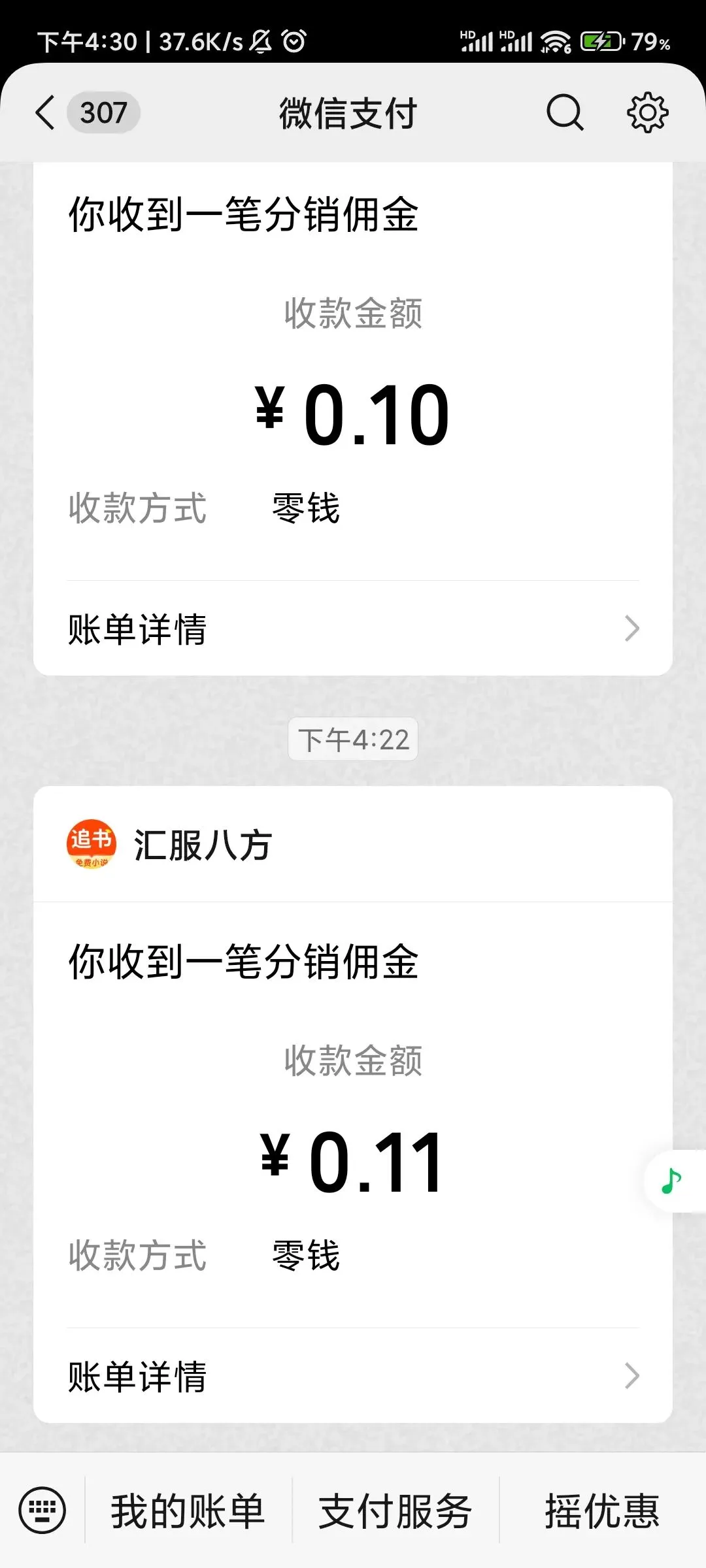Switch to keyboard input mode

(x=42, y=1511)
